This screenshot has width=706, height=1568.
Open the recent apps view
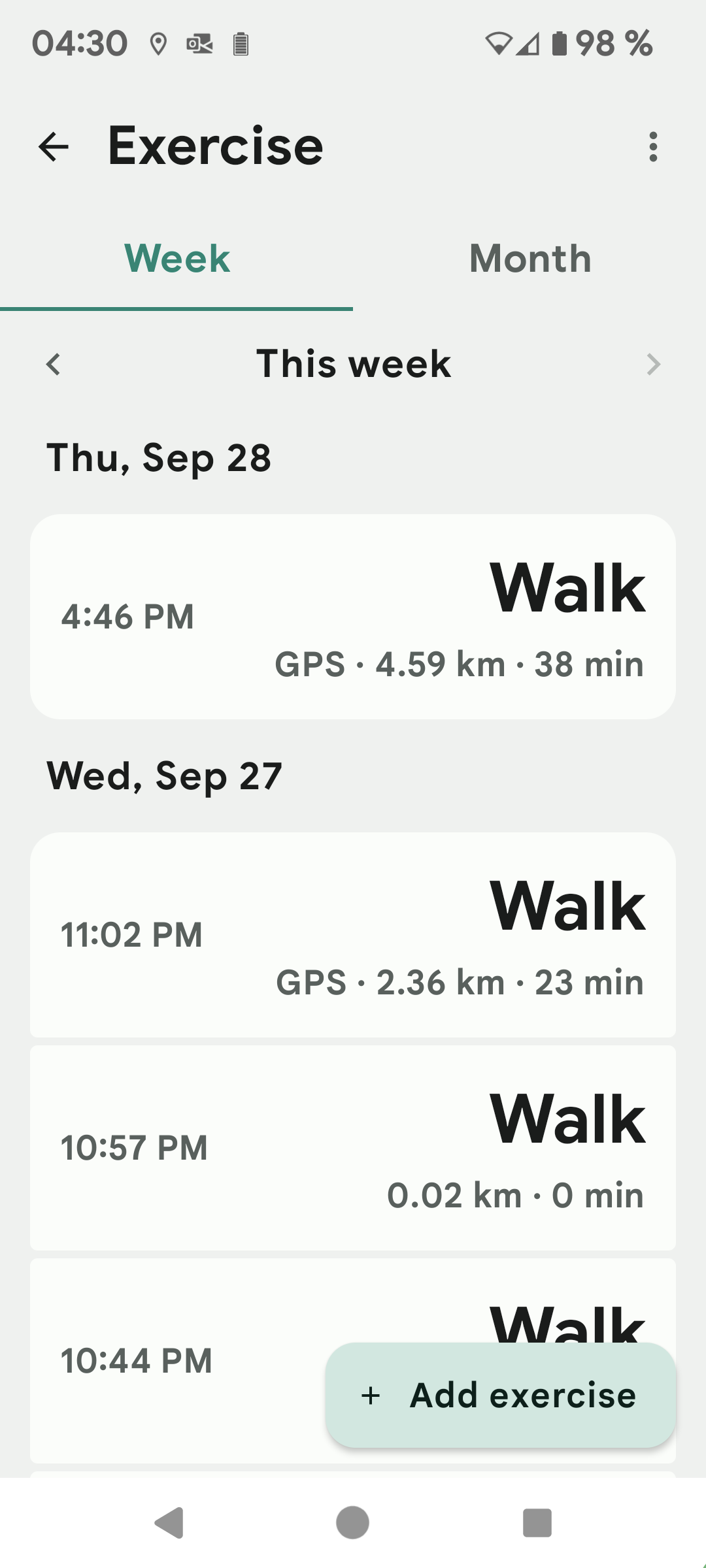537,1523
